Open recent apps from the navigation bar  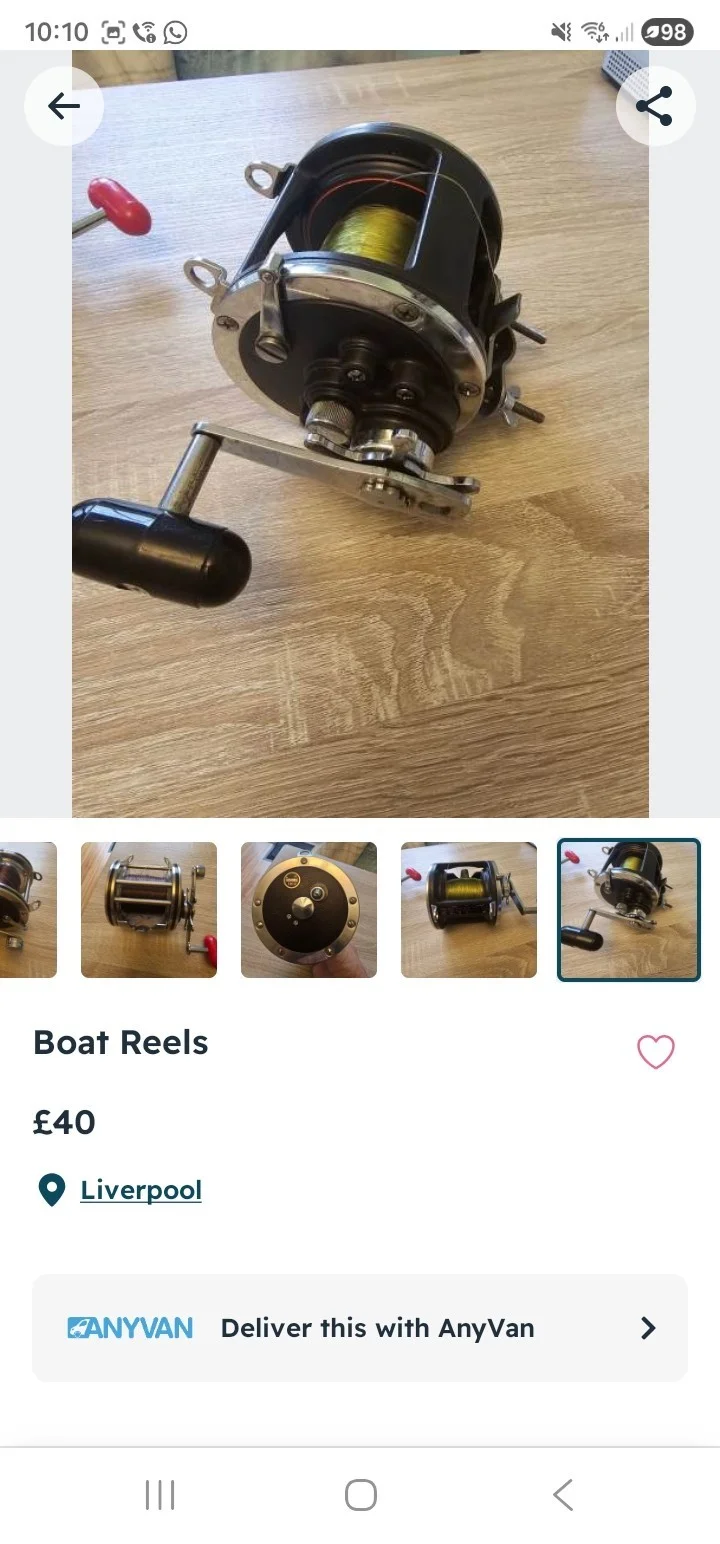click(x=160, y=1495)
